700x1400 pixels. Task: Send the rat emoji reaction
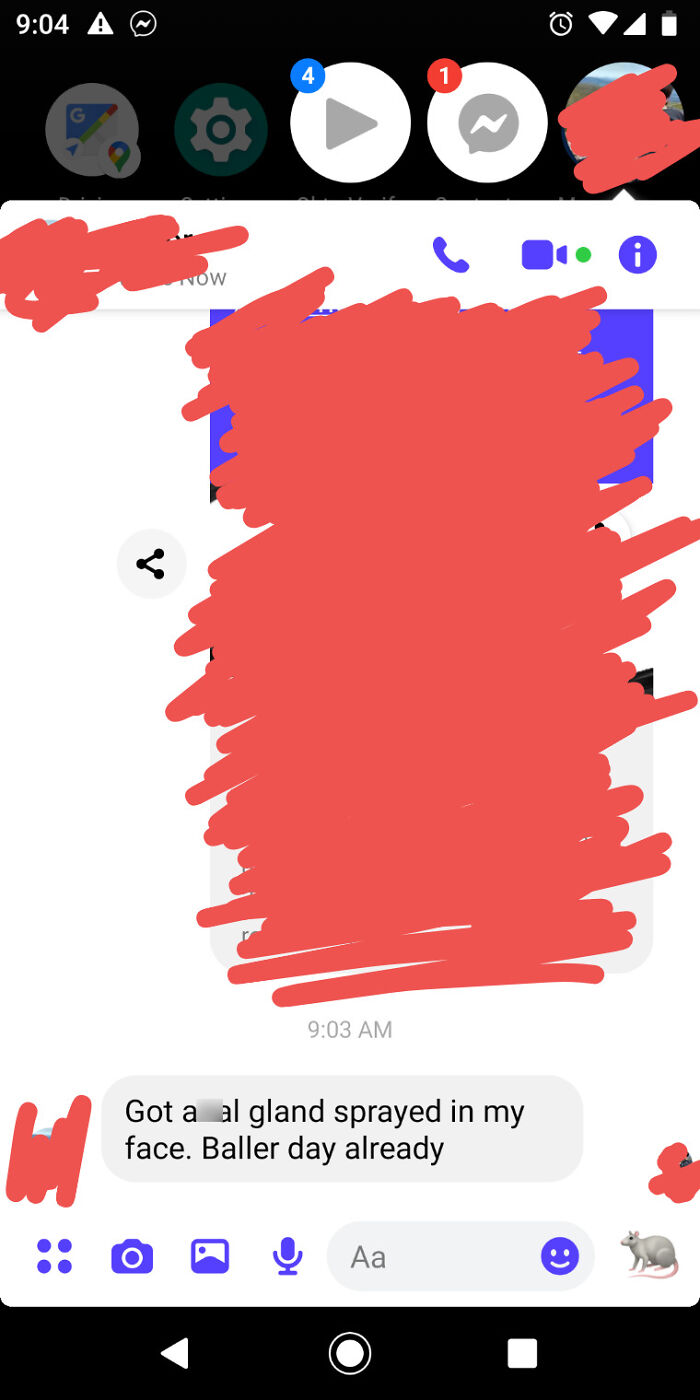pyautogui.click(x=648, y=1255)
